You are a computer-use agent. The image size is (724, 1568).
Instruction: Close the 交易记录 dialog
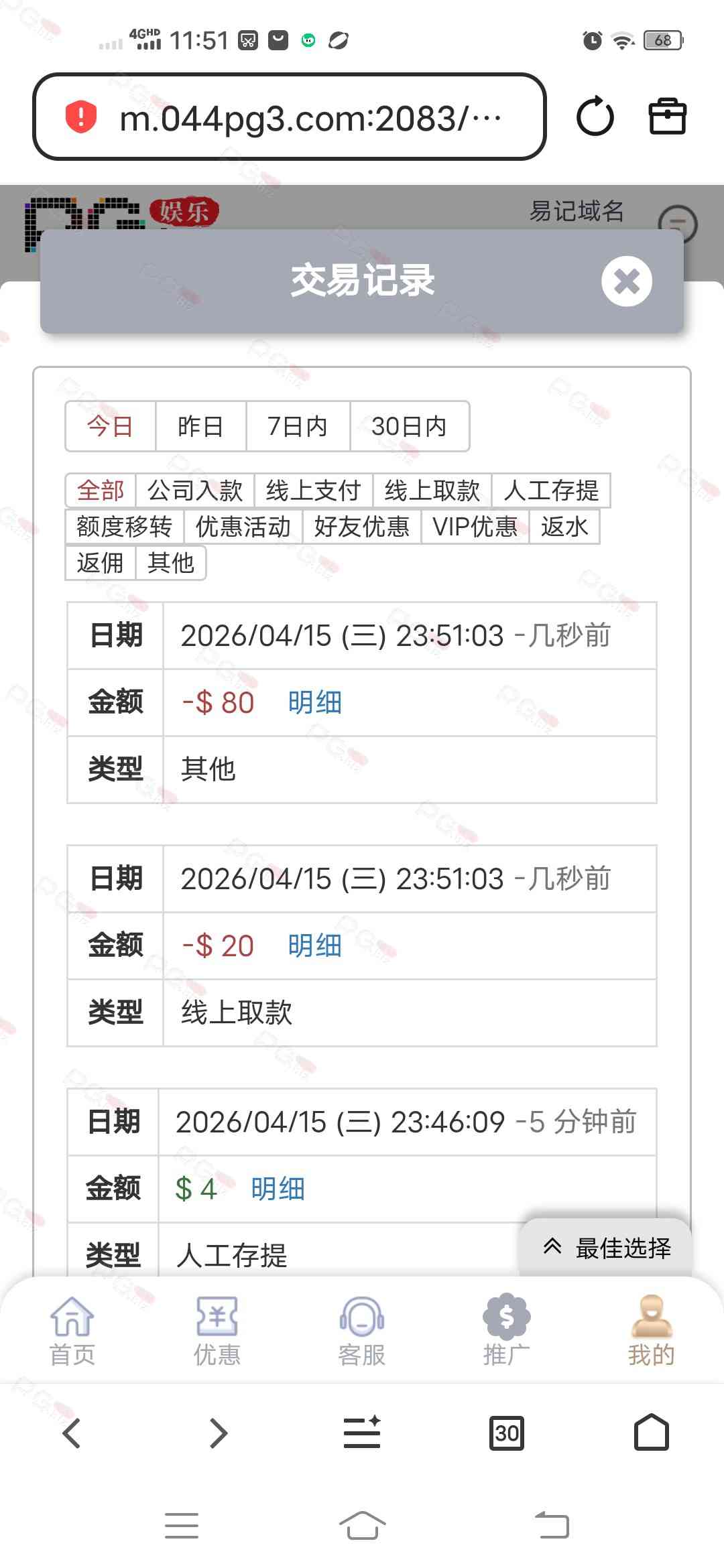626,281
